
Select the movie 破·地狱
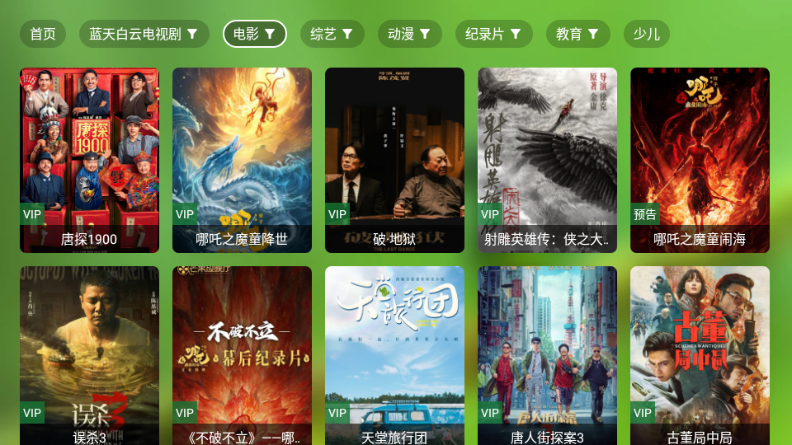pyautogui.click(x=394, y=159)
